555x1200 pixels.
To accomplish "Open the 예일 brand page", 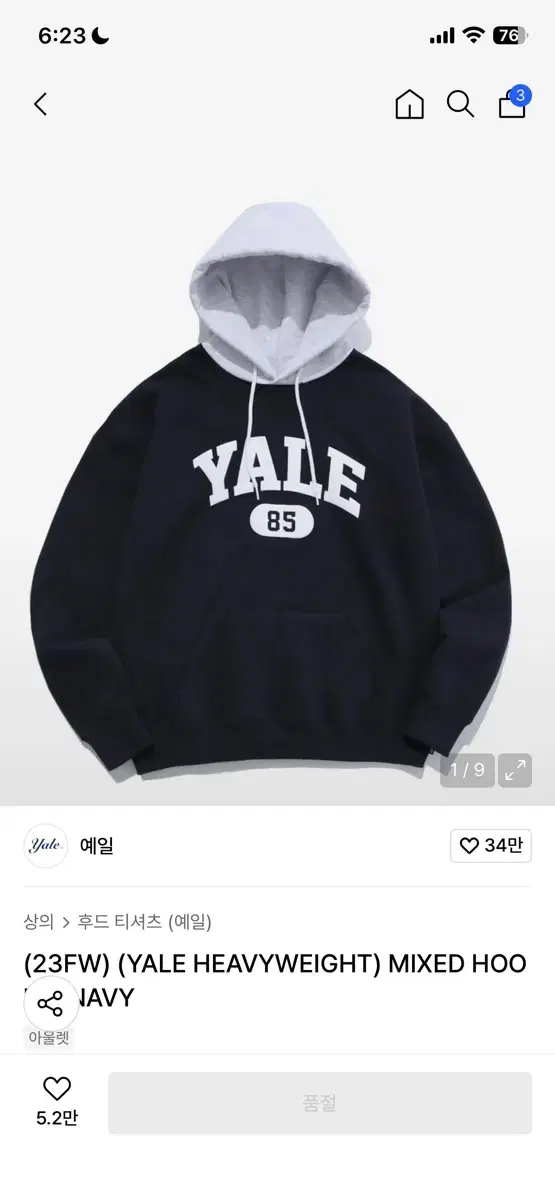I will point(97,846).
